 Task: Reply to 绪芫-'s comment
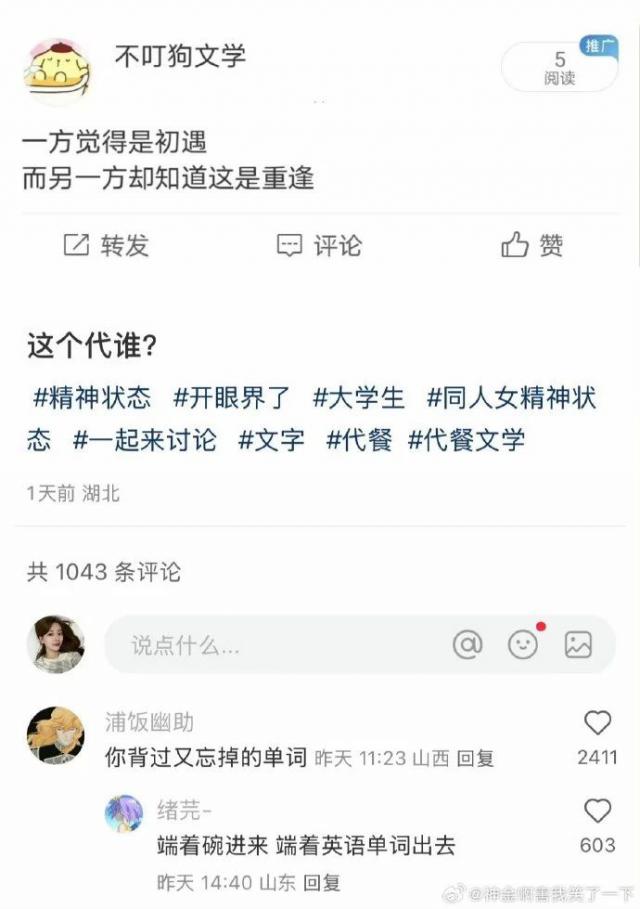click(x=322, y=883)
